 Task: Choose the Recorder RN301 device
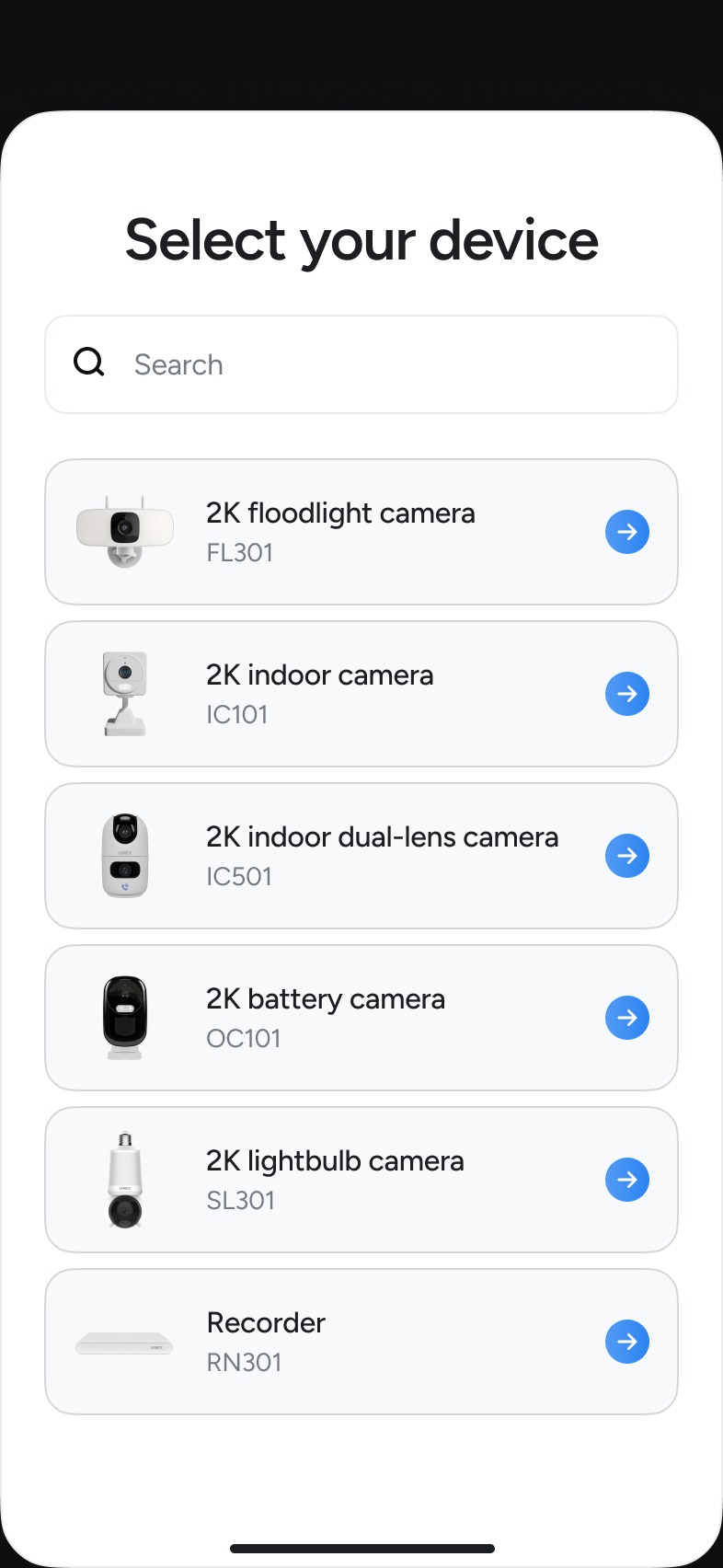(x=361, y=1342)
